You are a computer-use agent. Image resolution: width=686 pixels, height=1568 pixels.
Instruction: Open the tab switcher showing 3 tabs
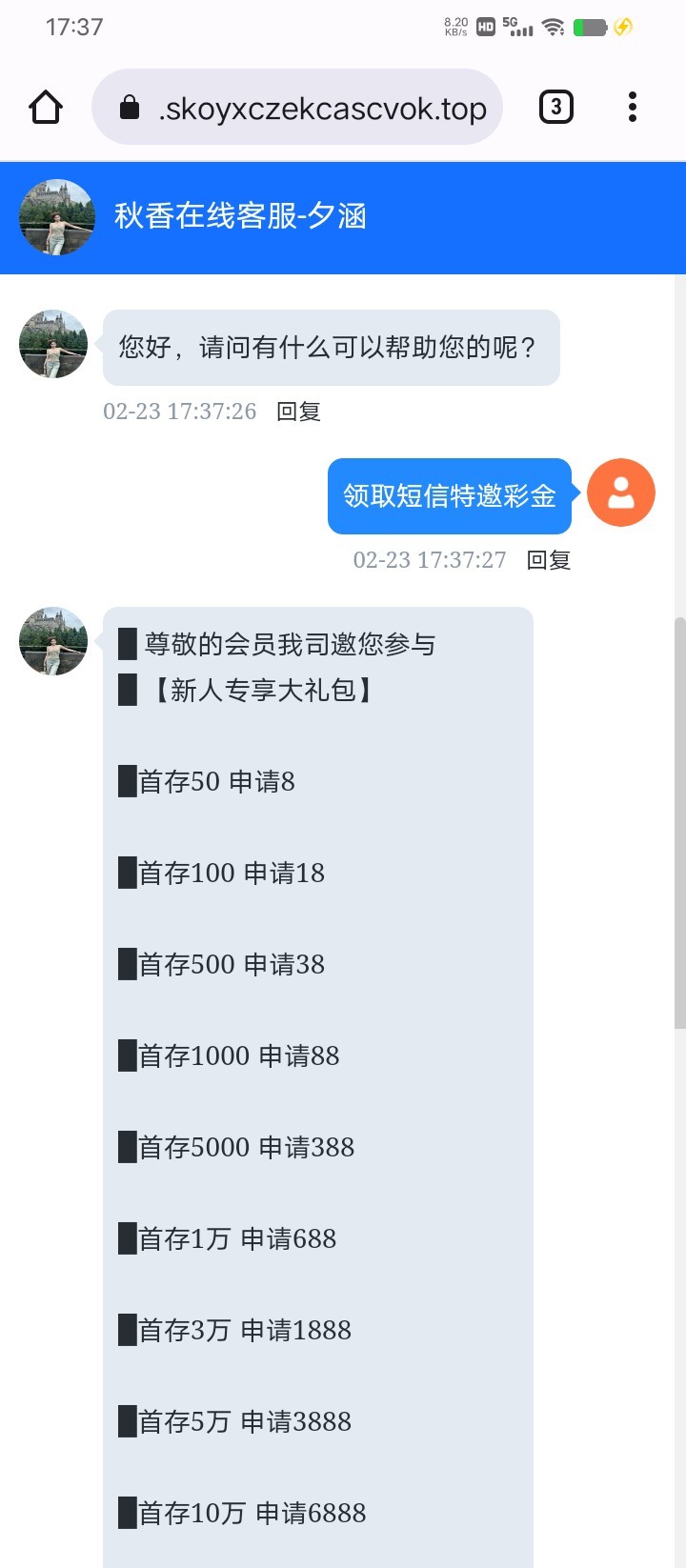pos(556,107)
